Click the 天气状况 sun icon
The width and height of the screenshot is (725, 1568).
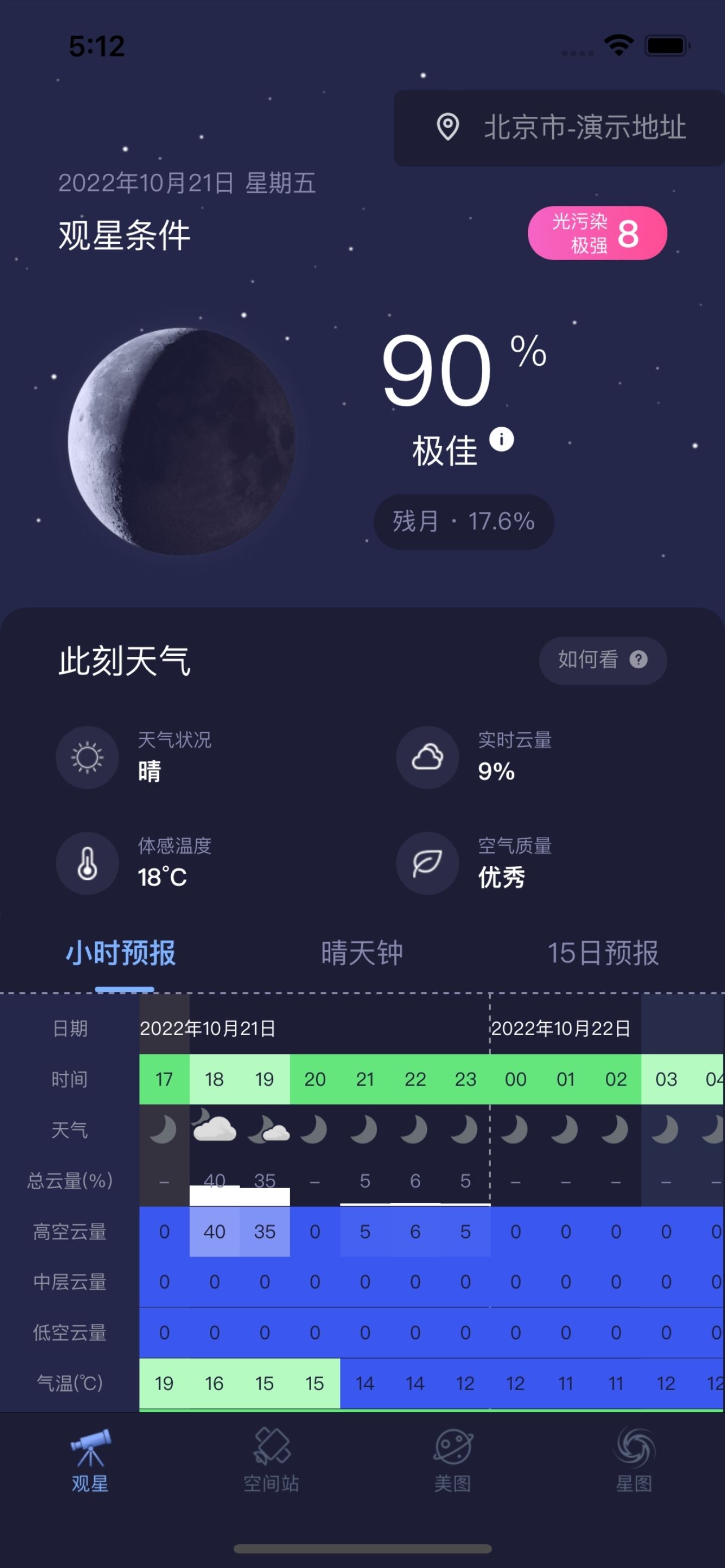coord(87,756)
